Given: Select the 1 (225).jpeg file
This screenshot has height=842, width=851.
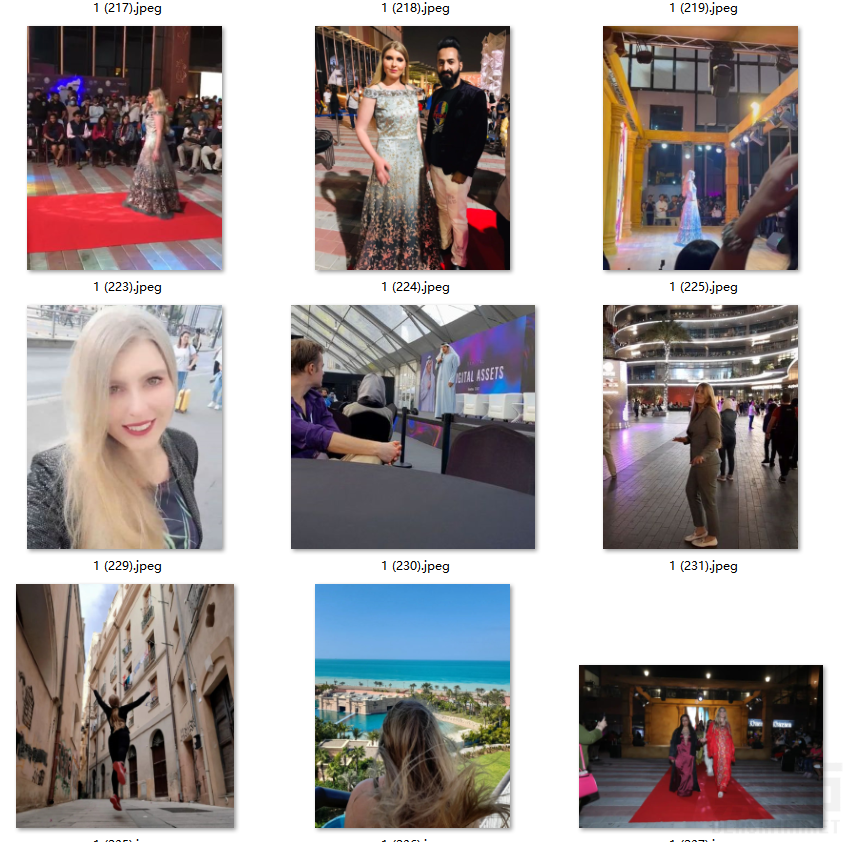Looking at the screenshot, I should (x=700, y=148).
